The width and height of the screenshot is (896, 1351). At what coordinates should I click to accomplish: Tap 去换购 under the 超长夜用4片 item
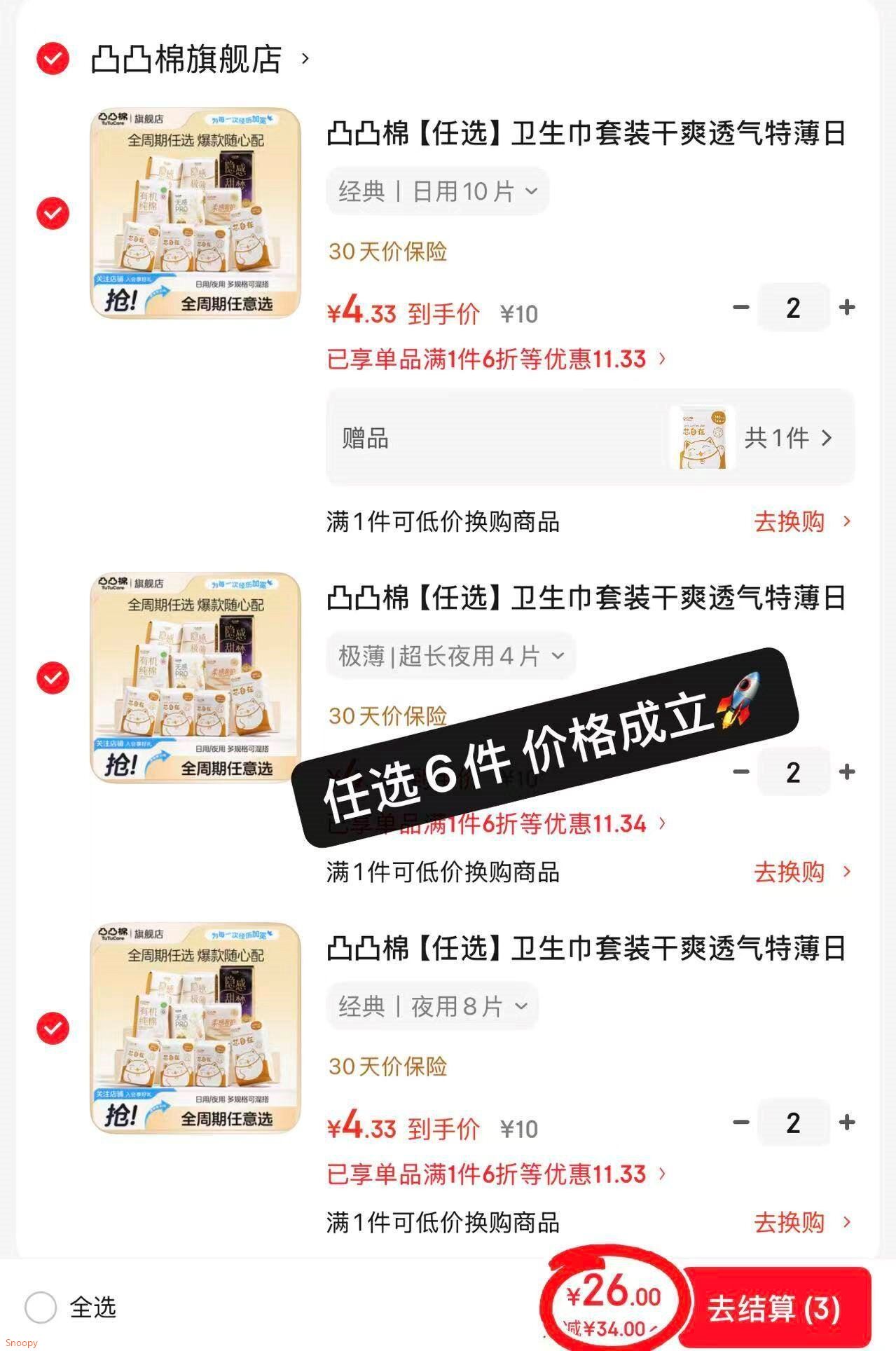pos(801,872)
